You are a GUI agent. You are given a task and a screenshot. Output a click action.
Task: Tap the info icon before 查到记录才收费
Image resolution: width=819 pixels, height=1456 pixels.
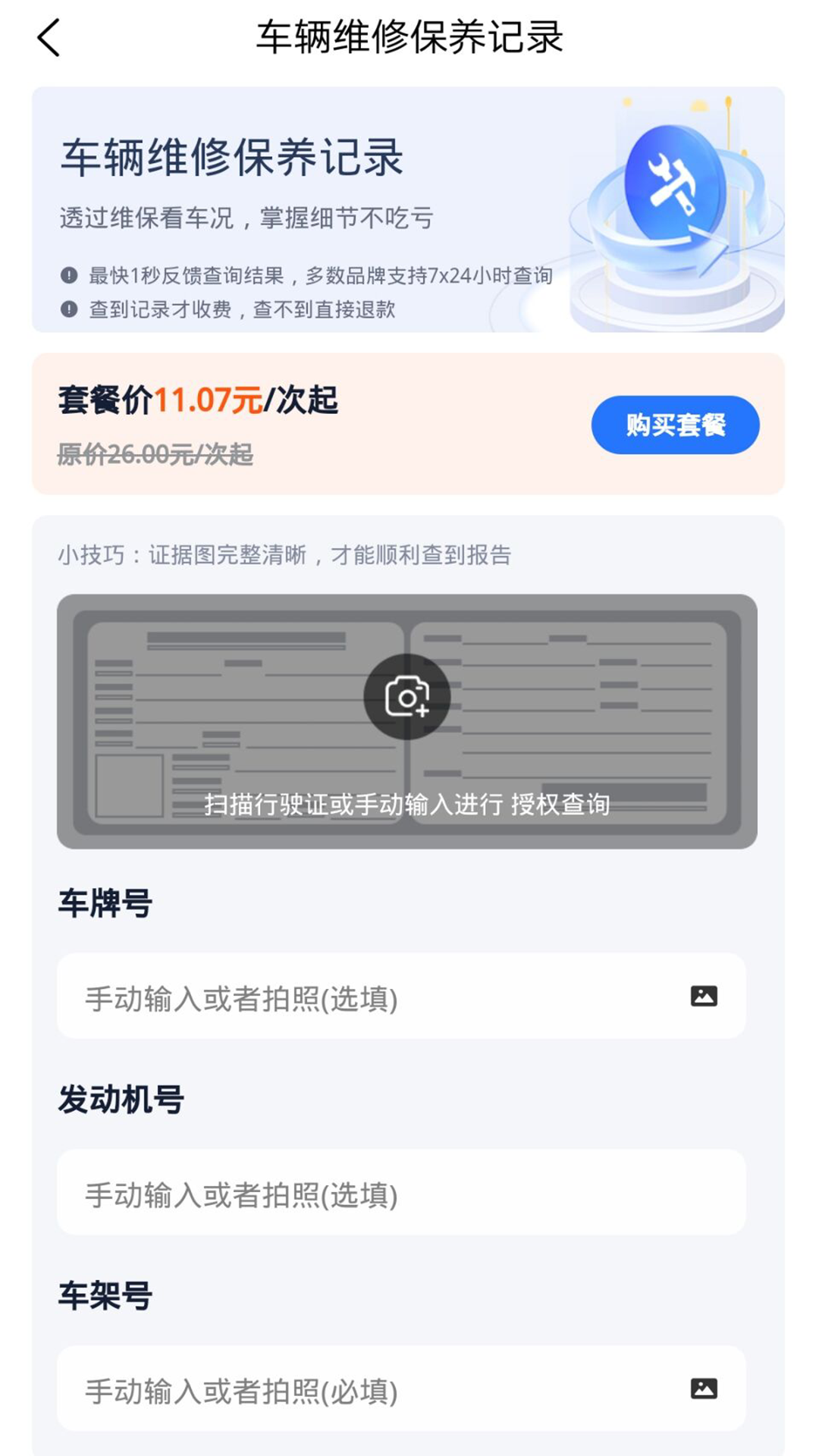click(69, 309)
